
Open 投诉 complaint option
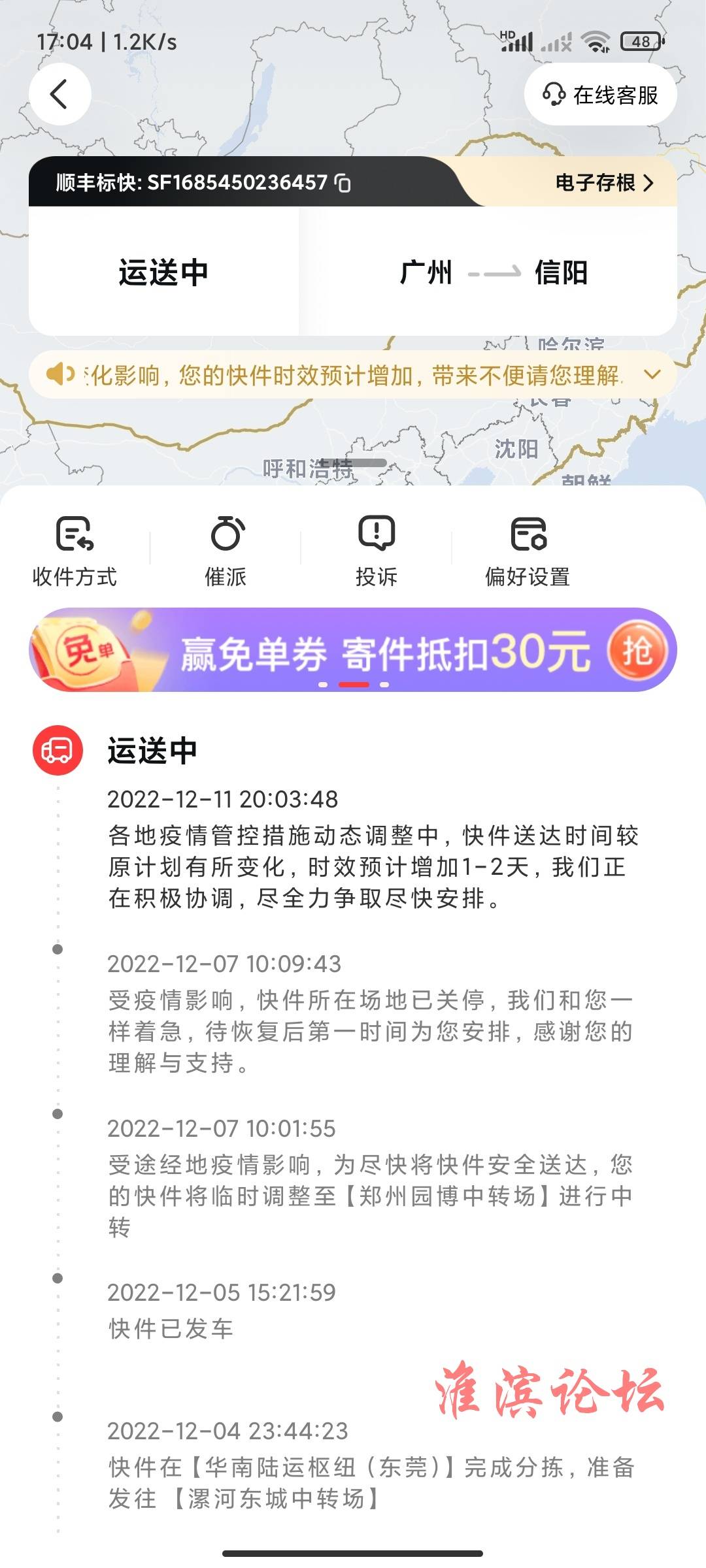tap(377, 550)
